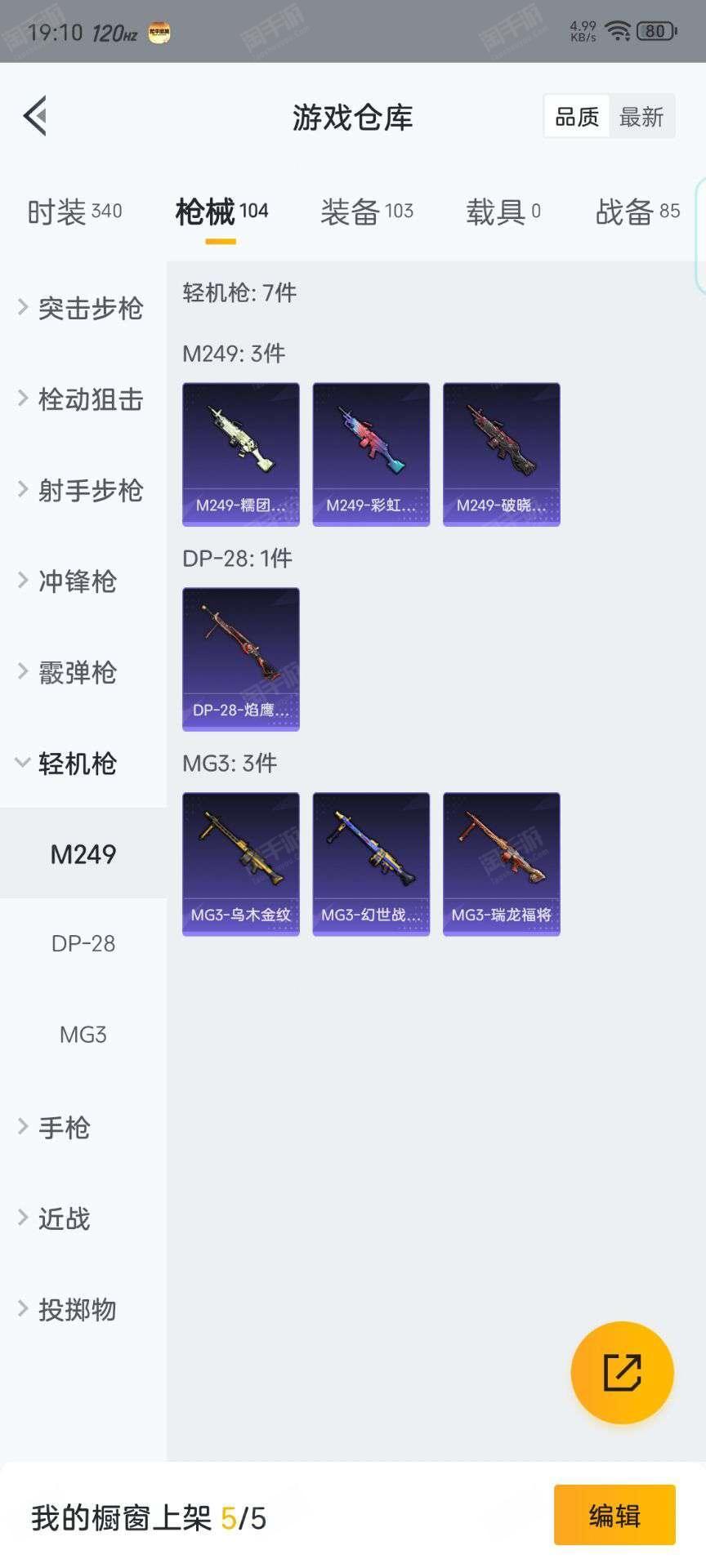Select the MG3 subcategory in the sidebar

pos(83,1035)
